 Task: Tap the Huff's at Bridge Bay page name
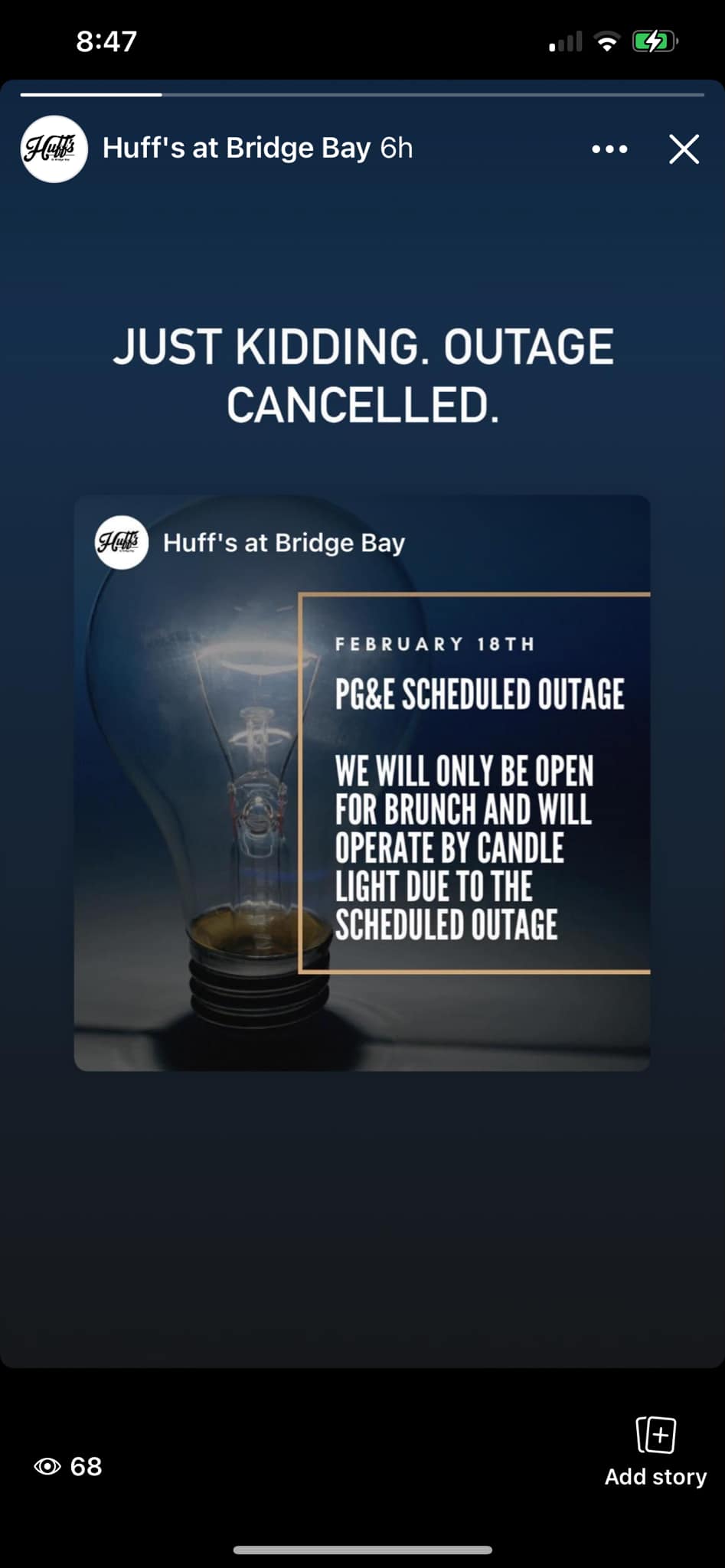pyautogui.click(x=236, y=149)
